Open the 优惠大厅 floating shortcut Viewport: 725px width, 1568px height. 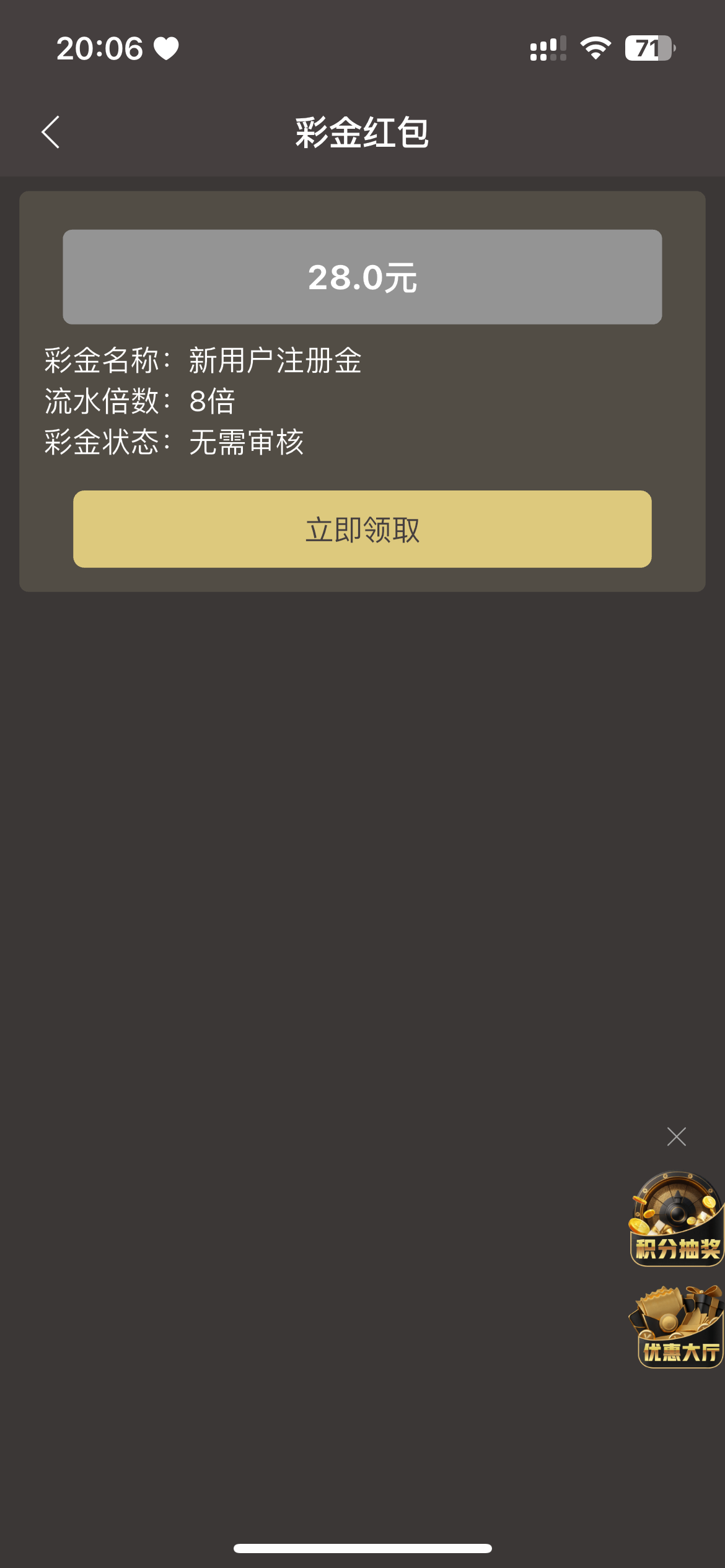(x=678, y=1327)
